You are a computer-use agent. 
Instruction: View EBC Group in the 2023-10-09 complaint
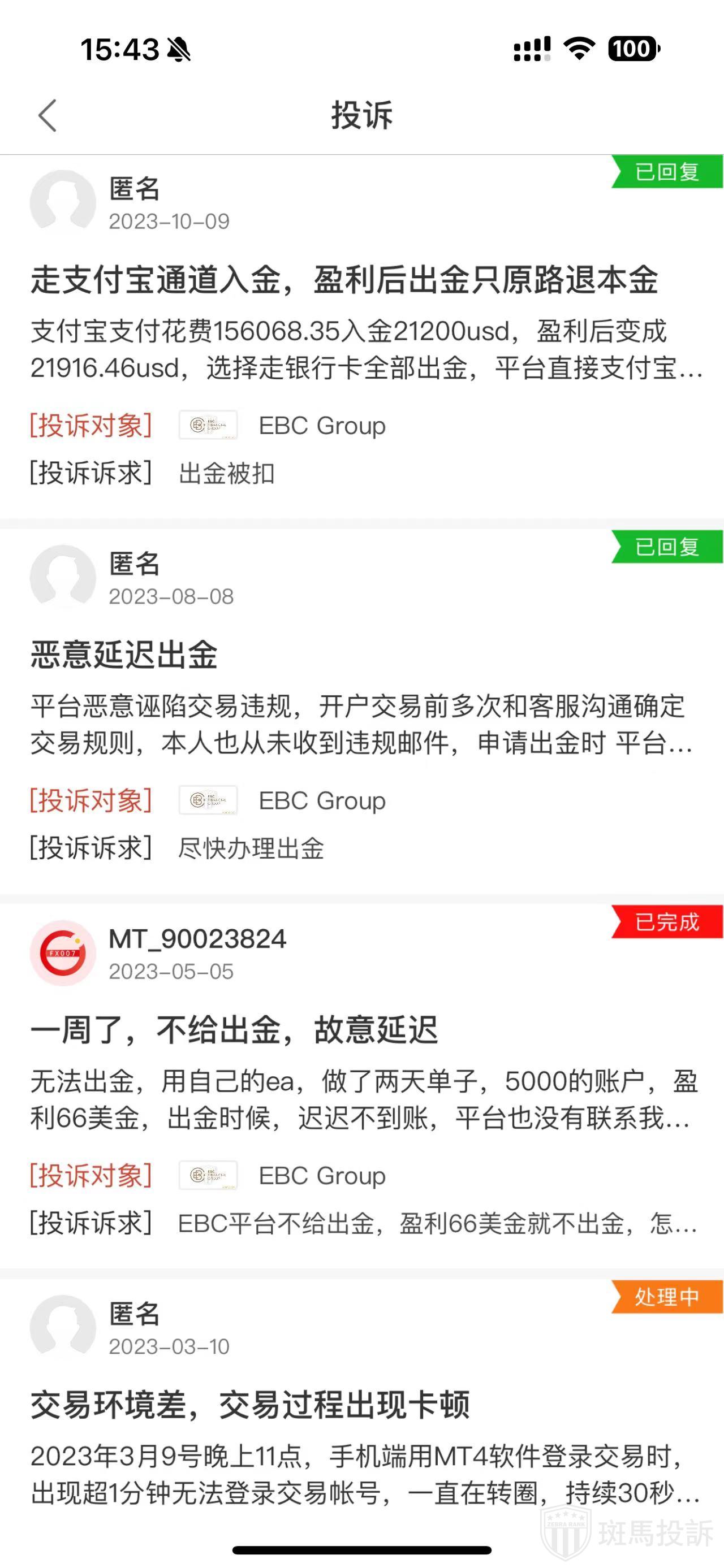click(x=321, y=426)
